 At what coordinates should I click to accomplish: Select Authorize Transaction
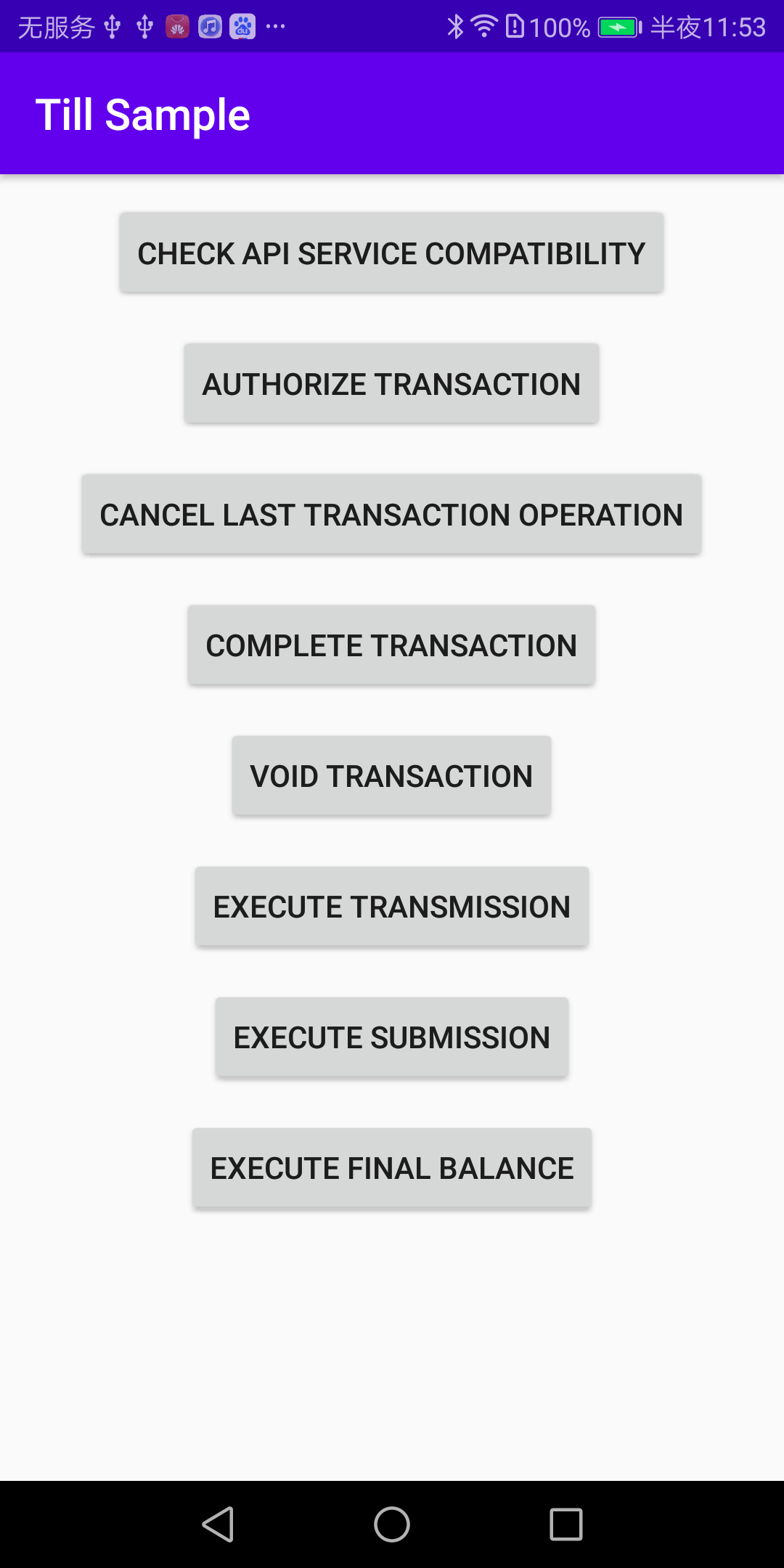pyautogui.click(x=391, y=384)
